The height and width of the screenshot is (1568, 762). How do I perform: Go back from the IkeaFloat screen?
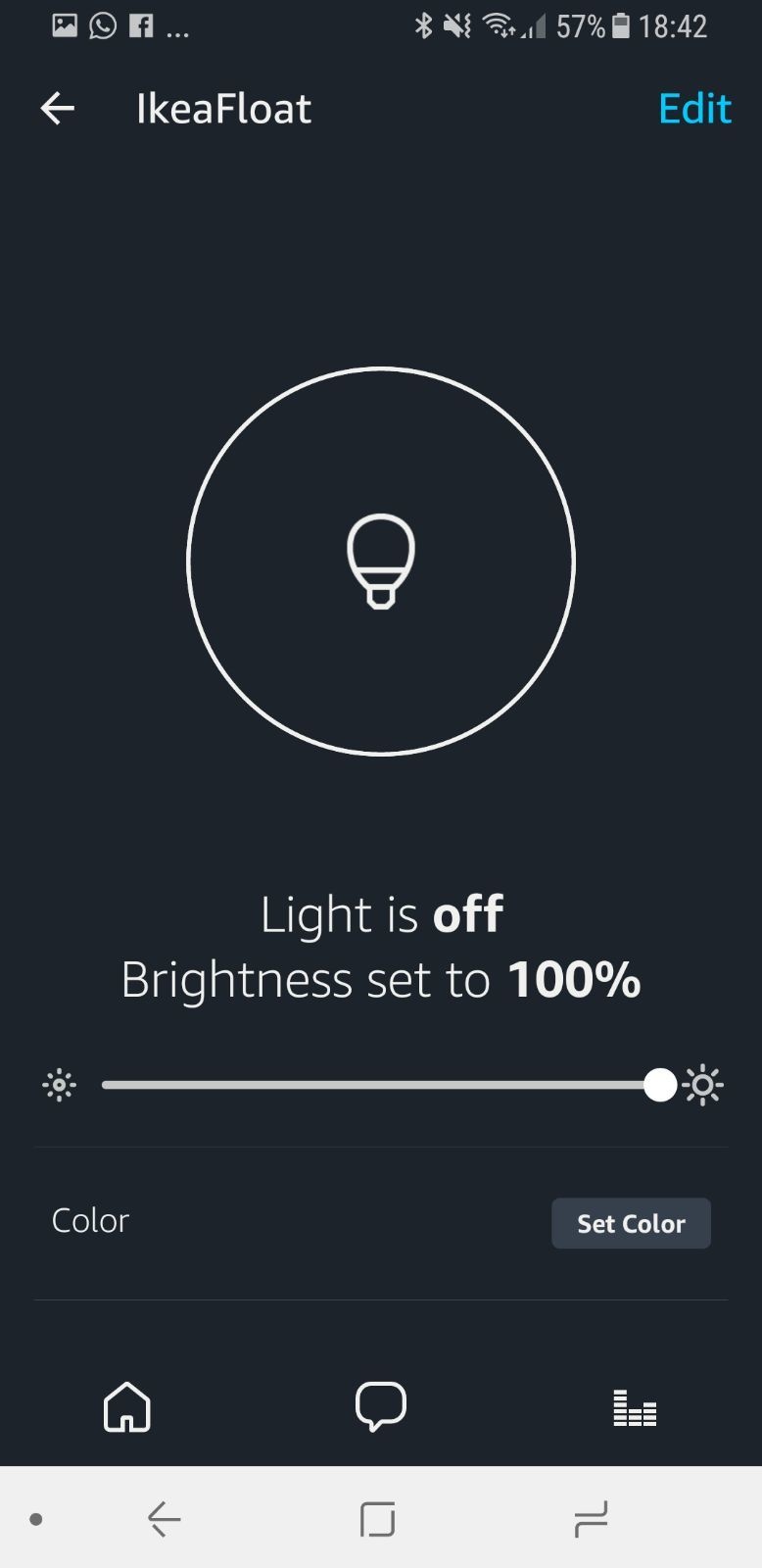[58, 109]
